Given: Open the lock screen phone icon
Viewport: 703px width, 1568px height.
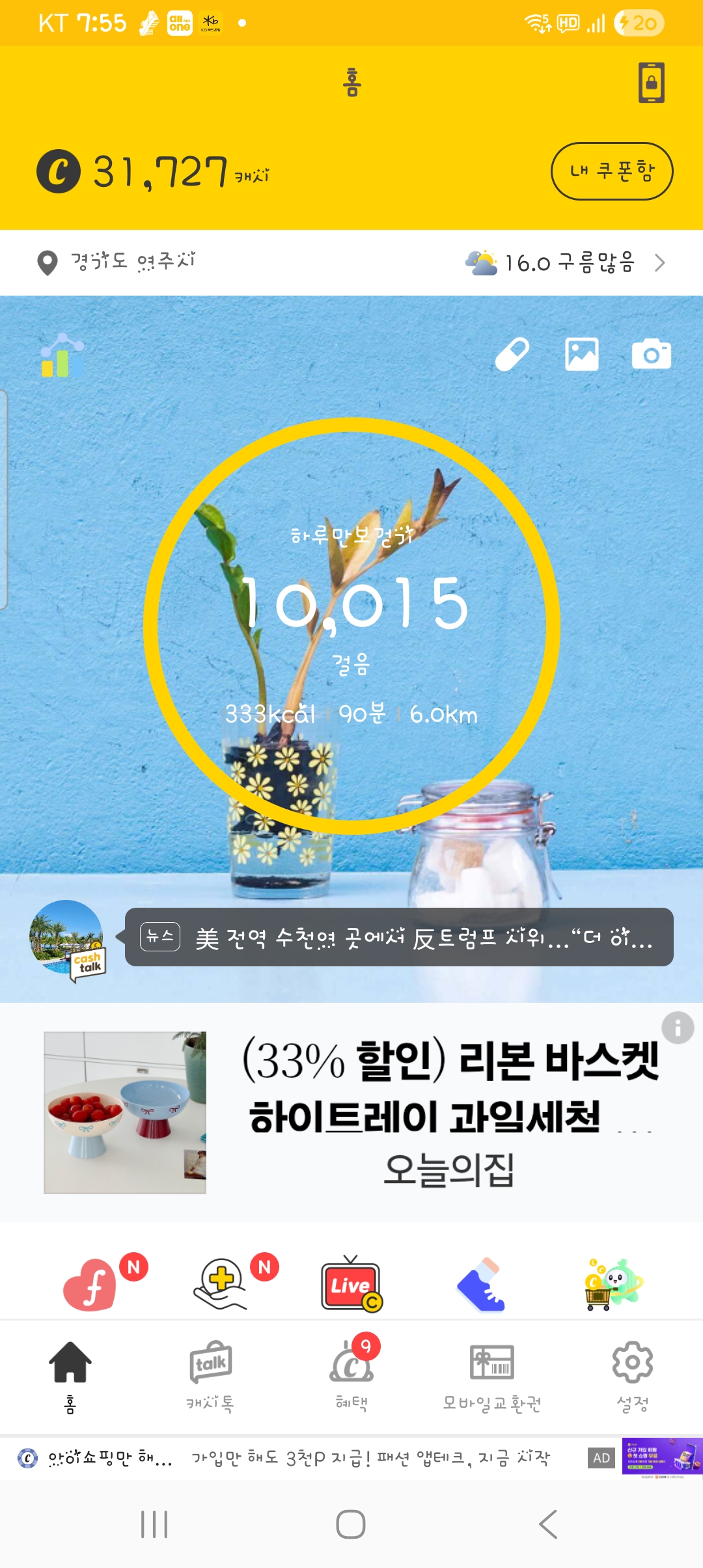Looking at the screenshot, I should (651, 83).
